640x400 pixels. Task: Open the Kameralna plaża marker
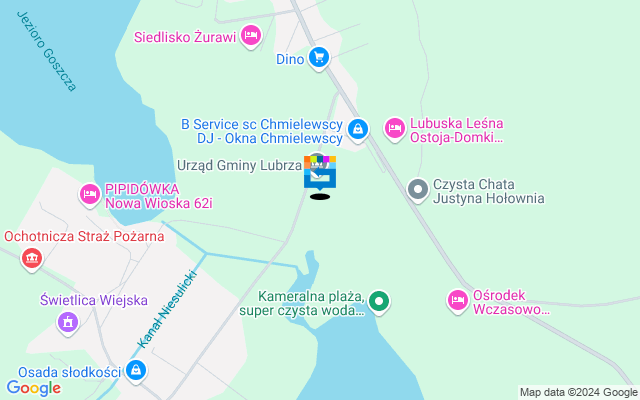click(x=378, y=300)
